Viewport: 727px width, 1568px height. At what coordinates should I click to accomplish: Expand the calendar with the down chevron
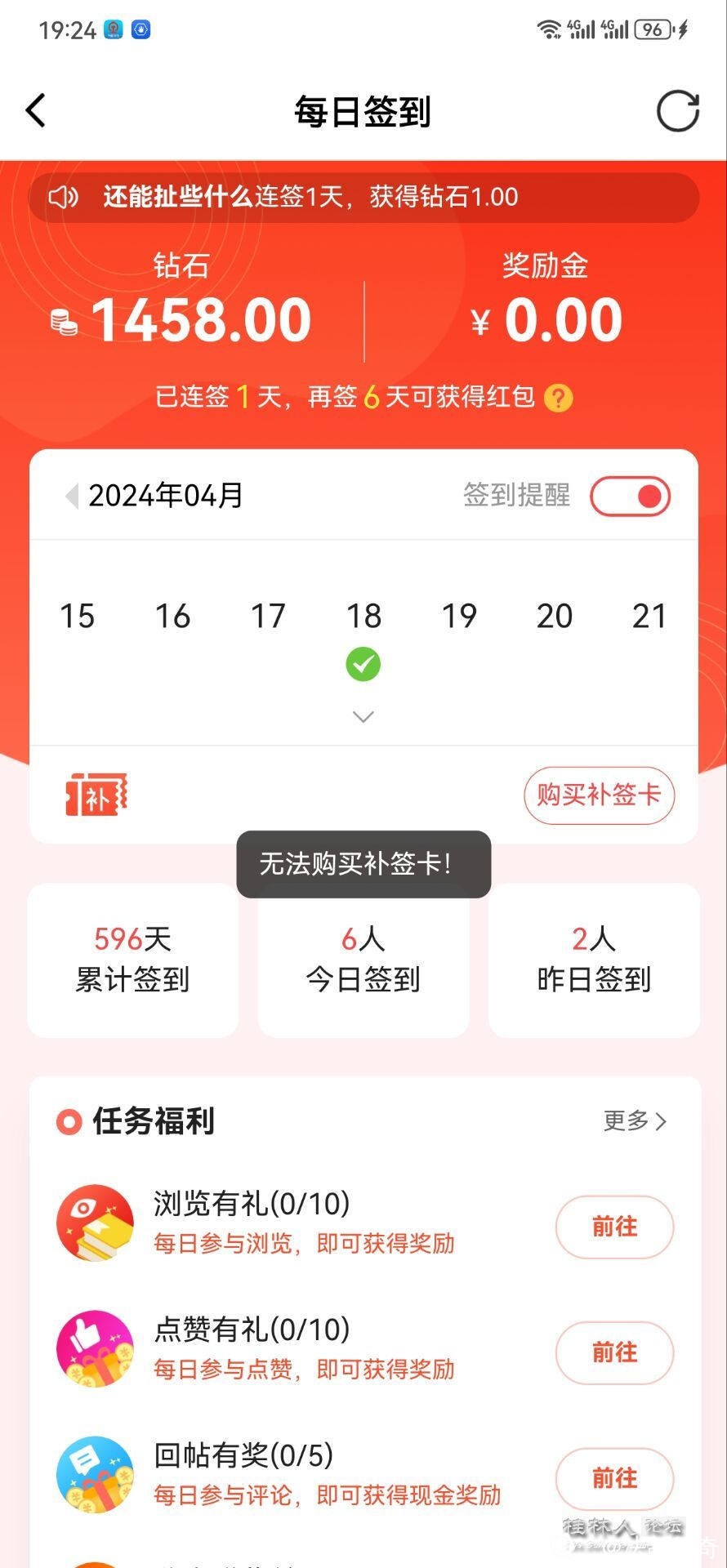pyautogui.click(x=363, y=717)
